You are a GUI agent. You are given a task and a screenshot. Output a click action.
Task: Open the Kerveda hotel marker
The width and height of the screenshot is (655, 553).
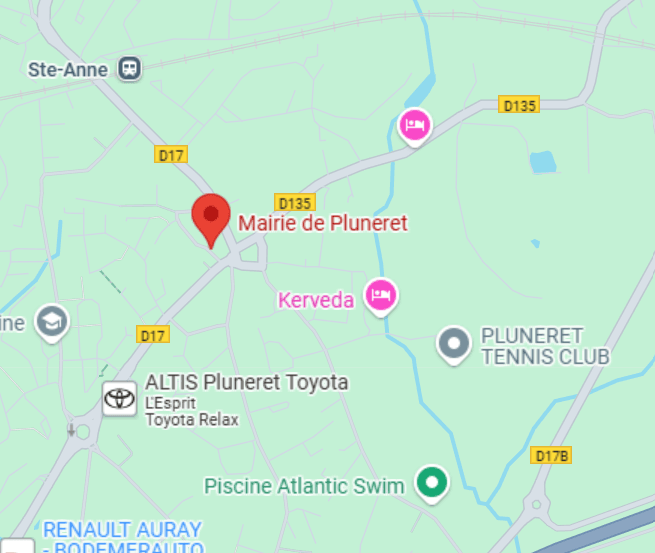[381, 295]
